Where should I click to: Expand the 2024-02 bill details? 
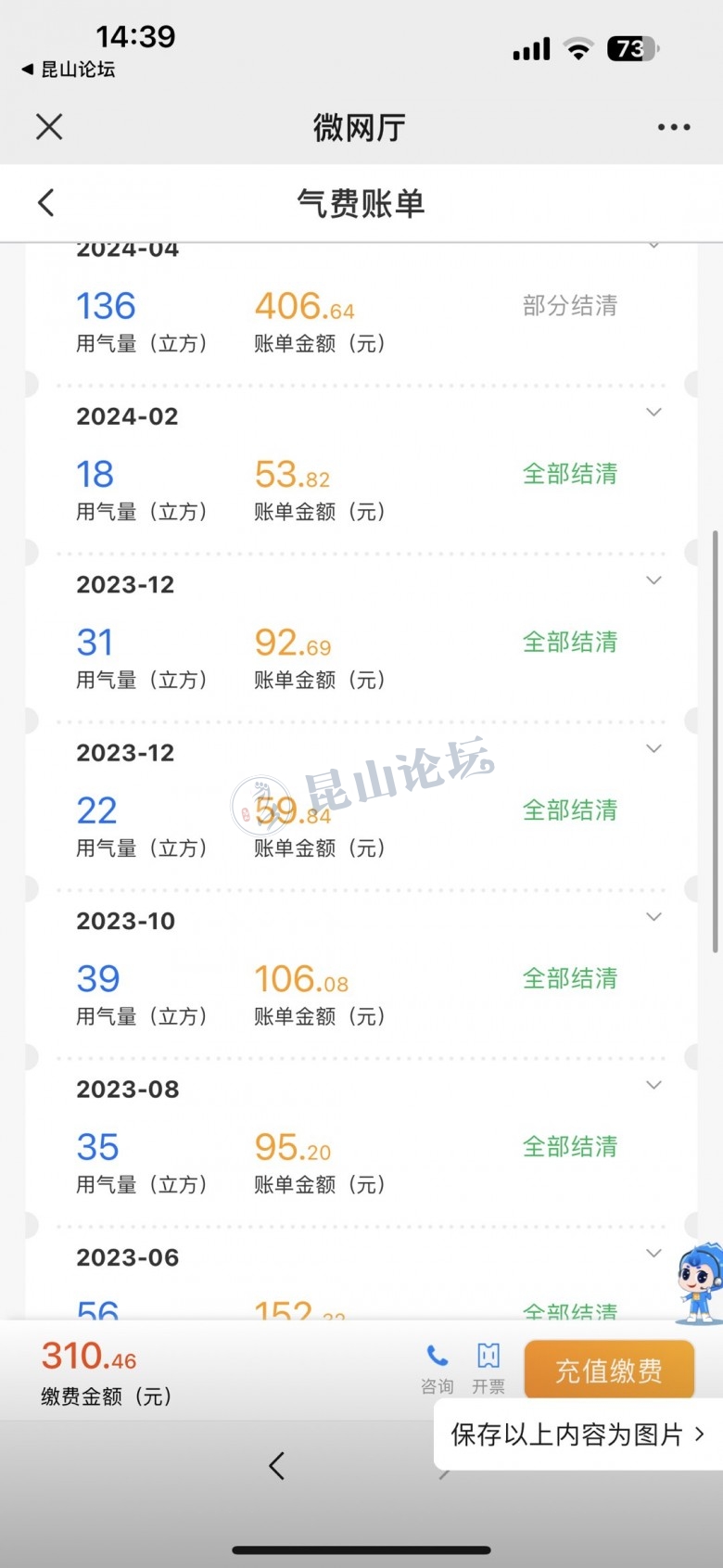pos(653,413)
